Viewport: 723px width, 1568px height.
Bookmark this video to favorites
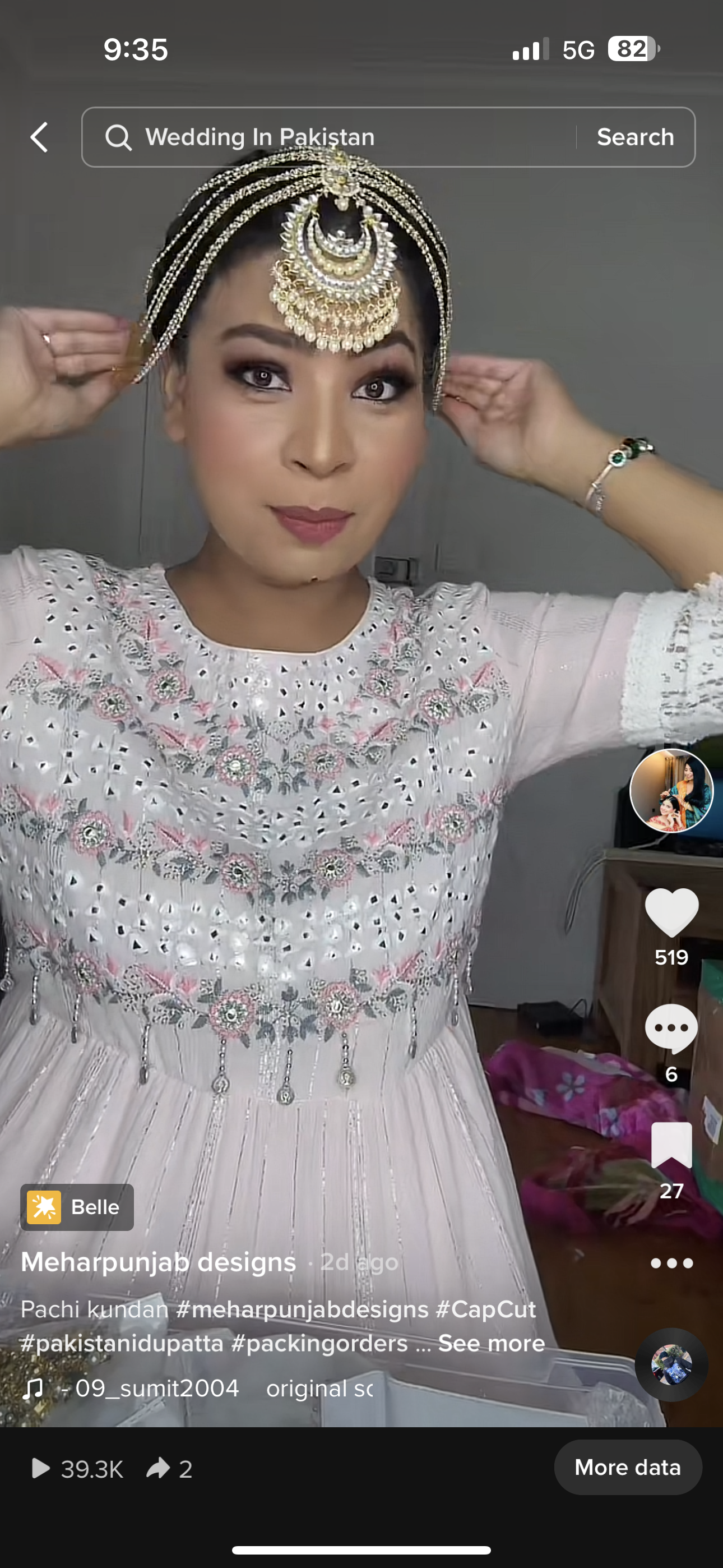pos(671,1145)
